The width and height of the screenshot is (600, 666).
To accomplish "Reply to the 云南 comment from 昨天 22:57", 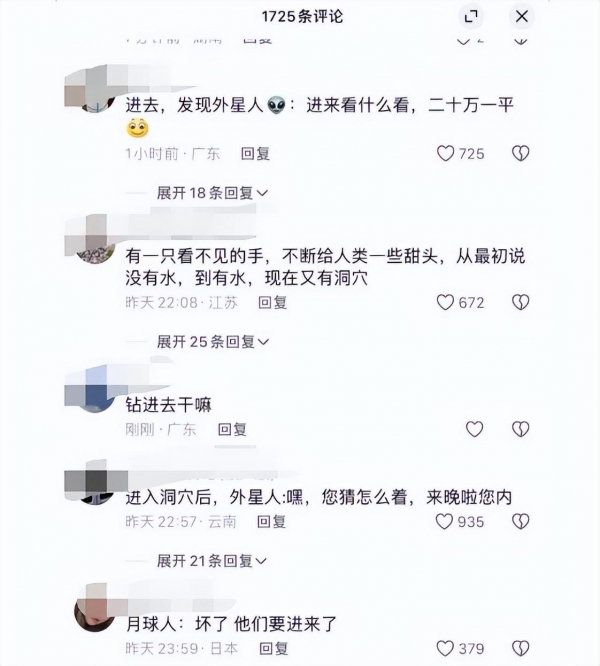I will tap(272, 522).
